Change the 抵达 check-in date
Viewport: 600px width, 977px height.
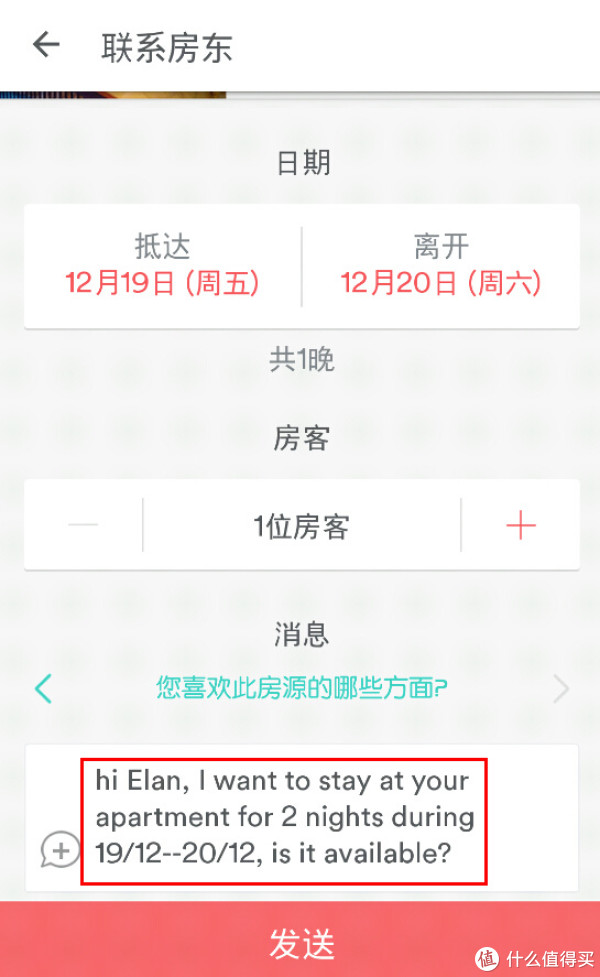162,266
